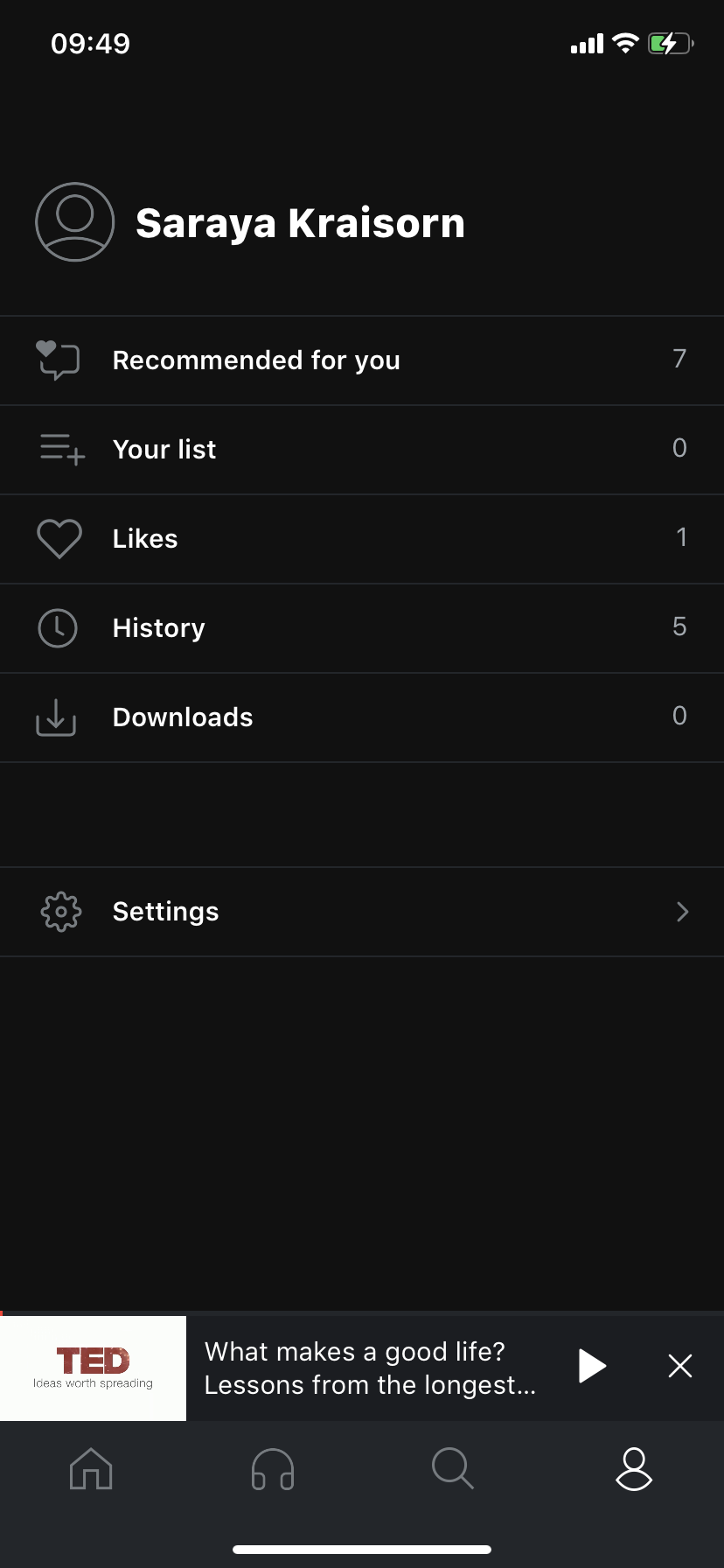
Task: Switch to the headphones audio tab
Action: tap(273, 1468)
